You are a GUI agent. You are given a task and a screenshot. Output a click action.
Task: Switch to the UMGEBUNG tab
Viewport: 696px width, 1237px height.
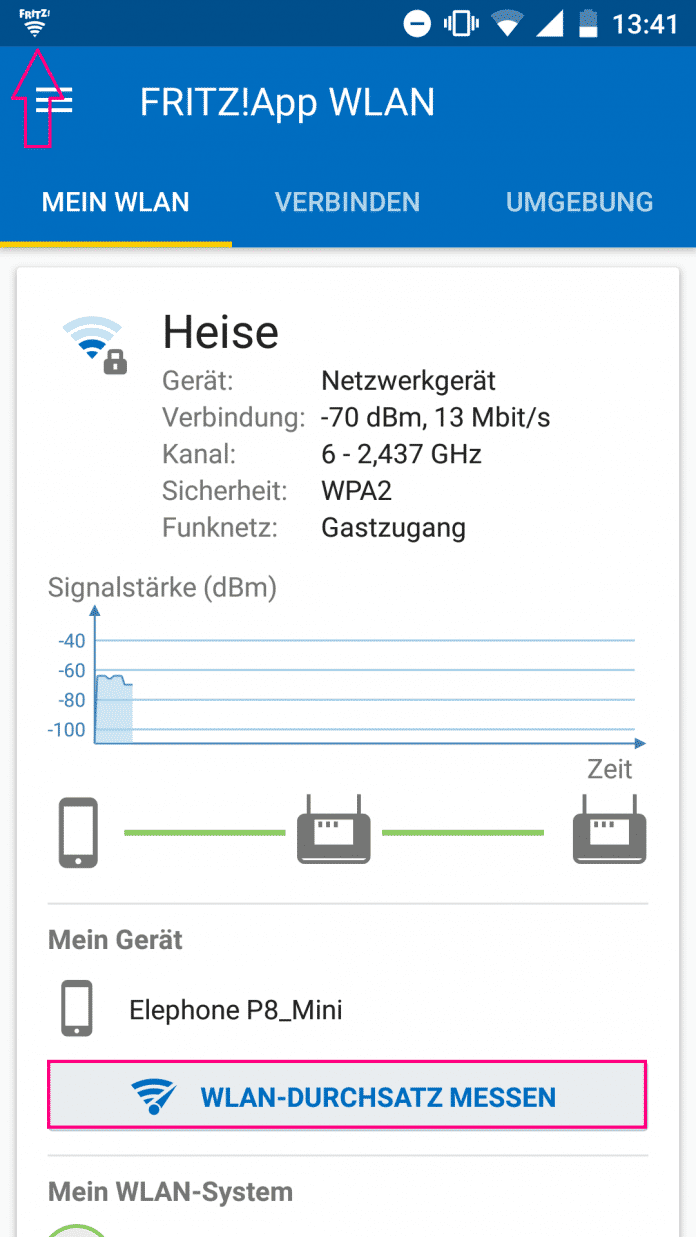(x=579, y=202)
